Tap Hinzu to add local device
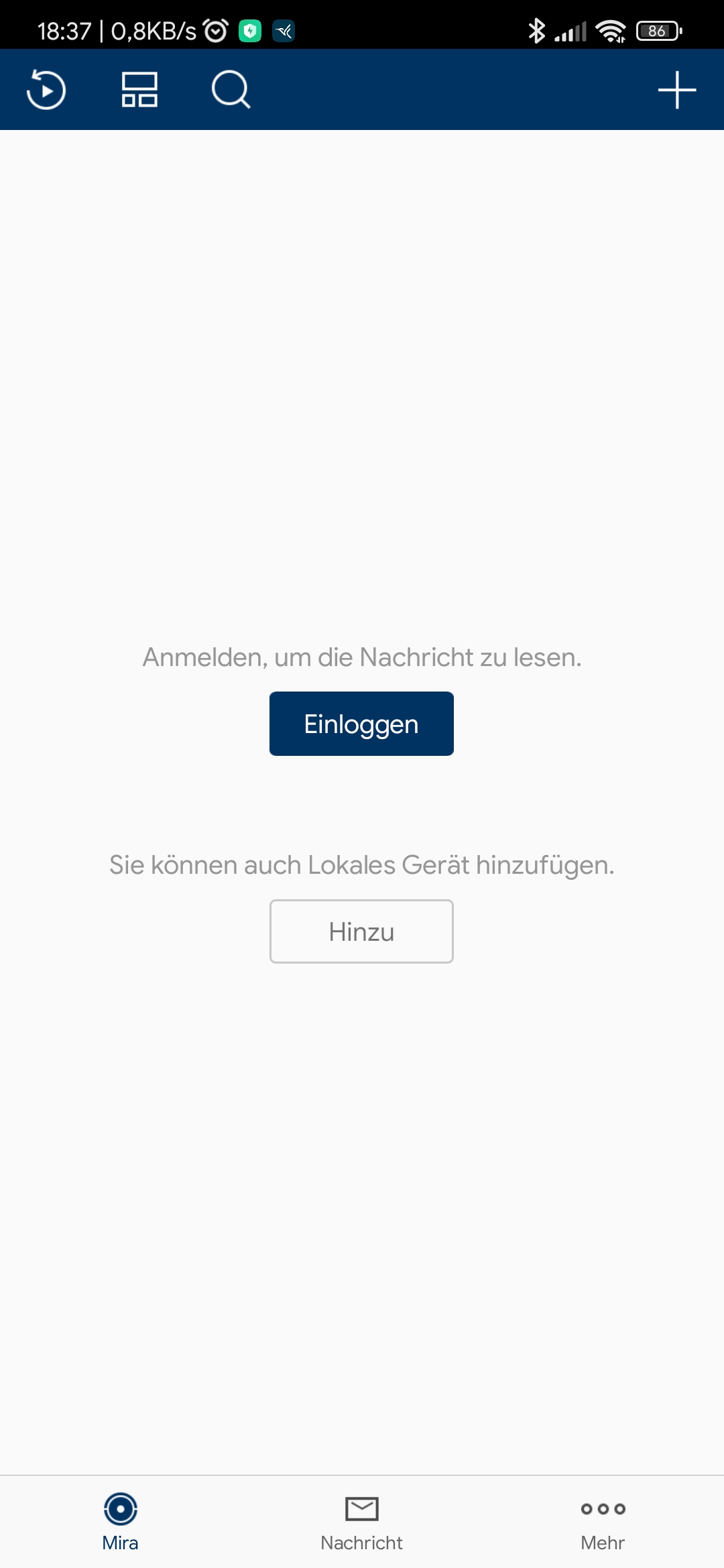This screenshot has width=724, height=1568. pos(361,931)
